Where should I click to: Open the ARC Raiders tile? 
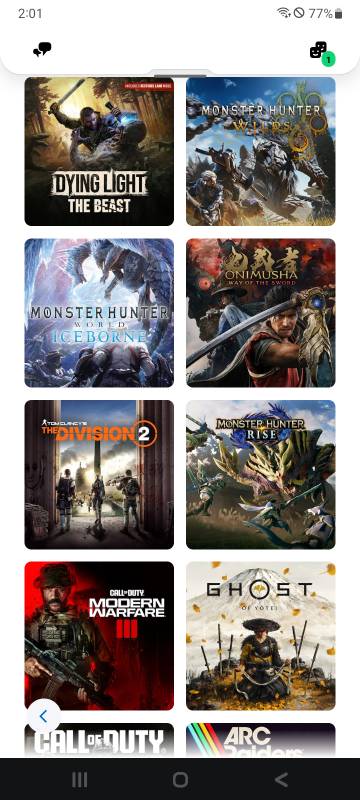click(261, 740)
